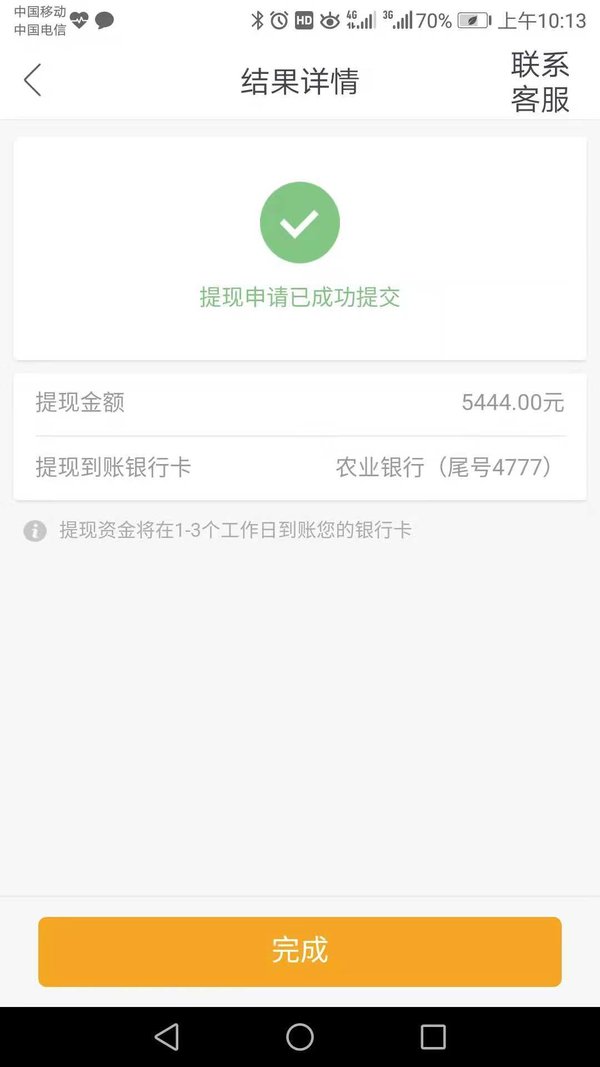Open recent apps with square button

(433, 1037)
